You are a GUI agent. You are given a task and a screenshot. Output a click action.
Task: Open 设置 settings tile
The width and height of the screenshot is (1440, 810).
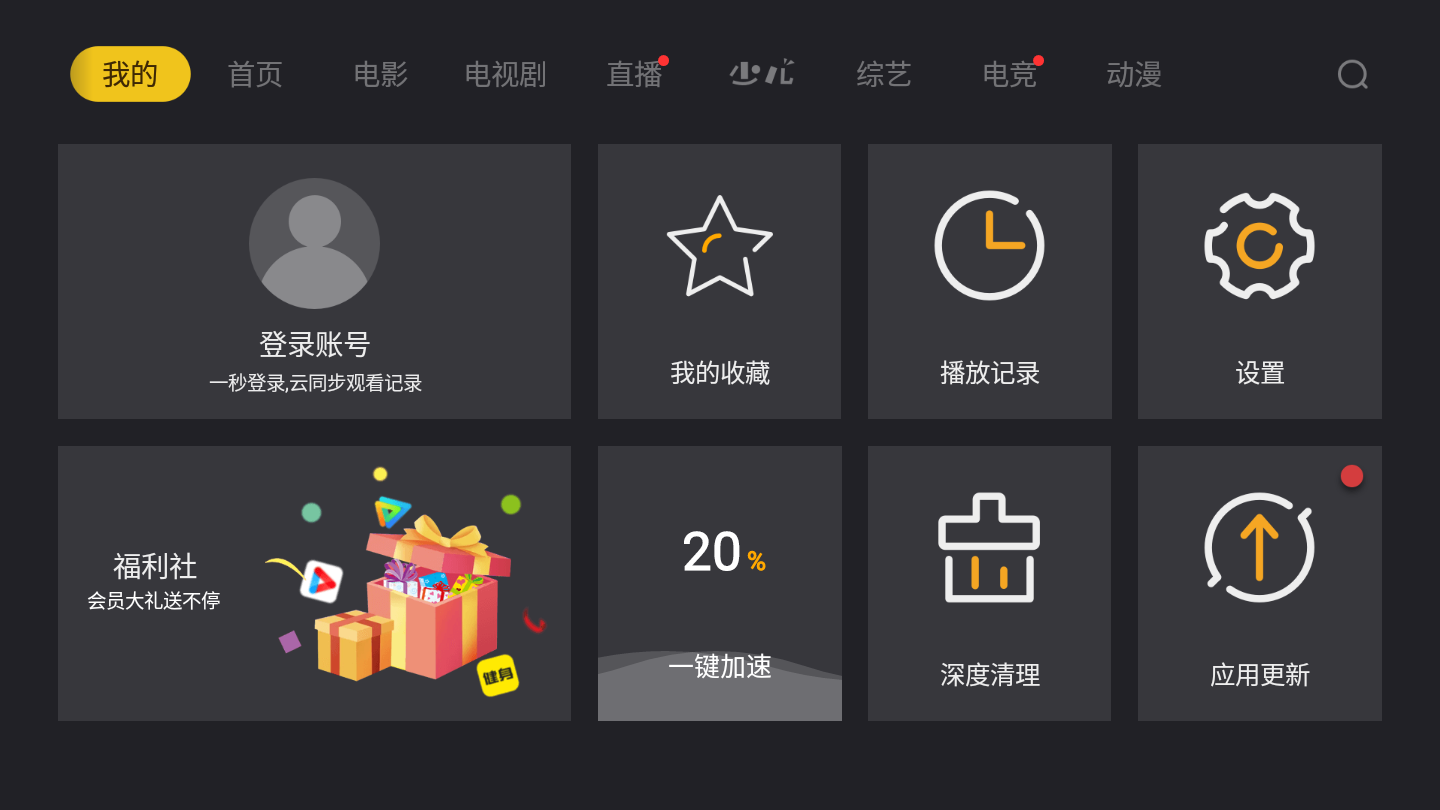click(x=1259, y=281)
